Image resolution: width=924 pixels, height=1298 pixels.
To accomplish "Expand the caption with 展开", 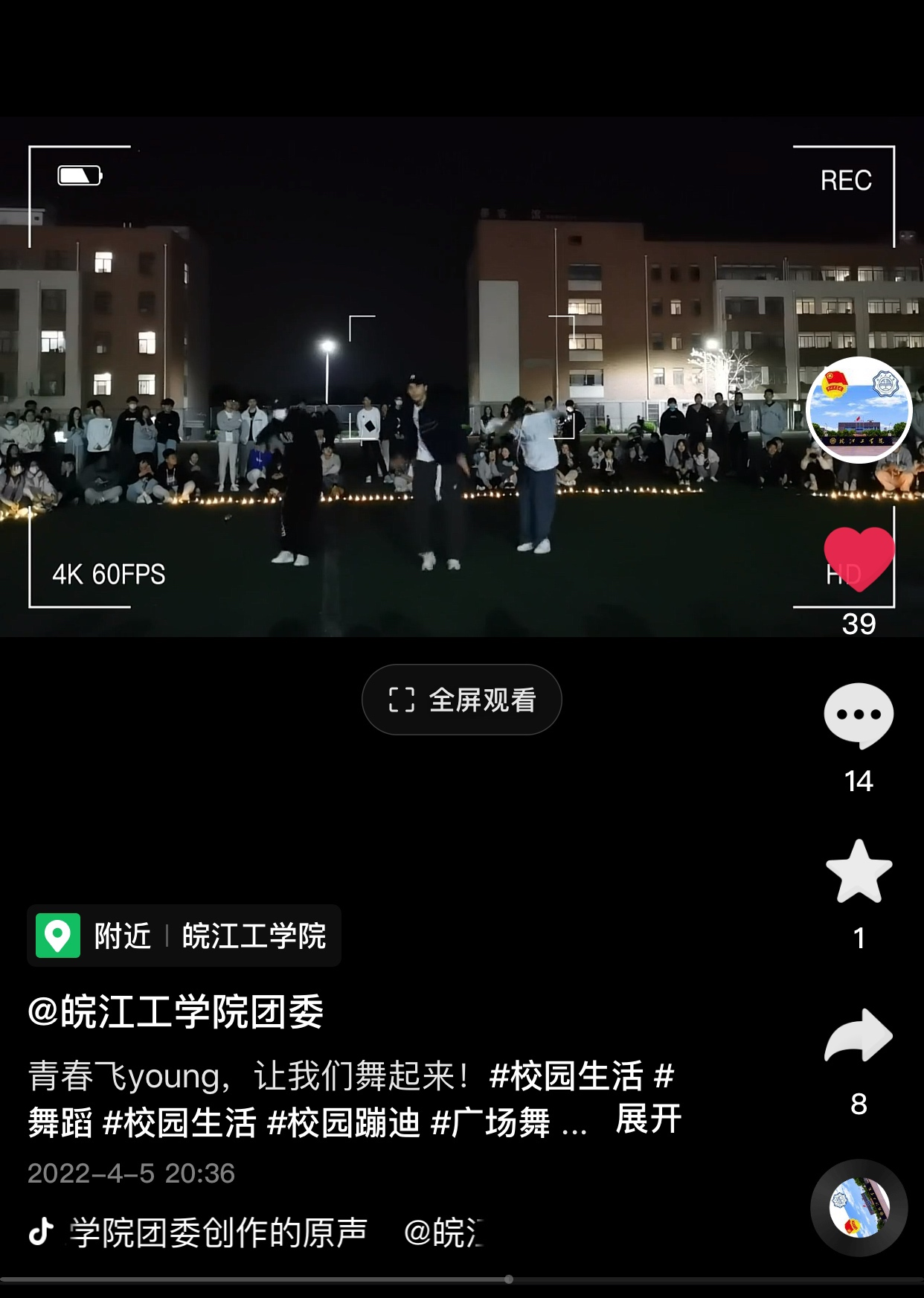I will coord(648,1119).
